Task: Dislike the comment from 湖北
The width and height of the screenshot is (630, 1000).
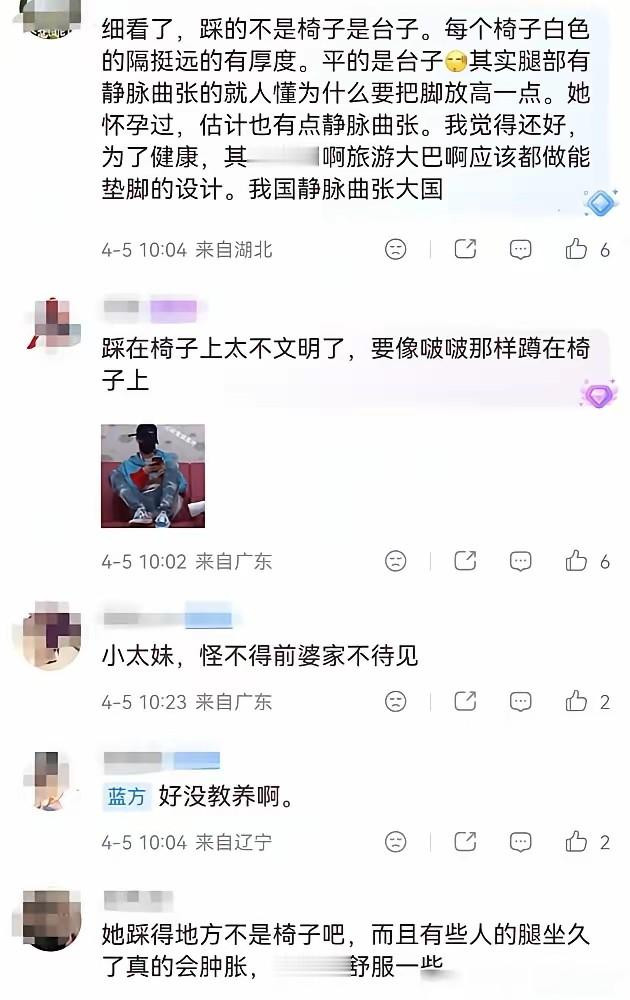Action: [x=395, y=249]
